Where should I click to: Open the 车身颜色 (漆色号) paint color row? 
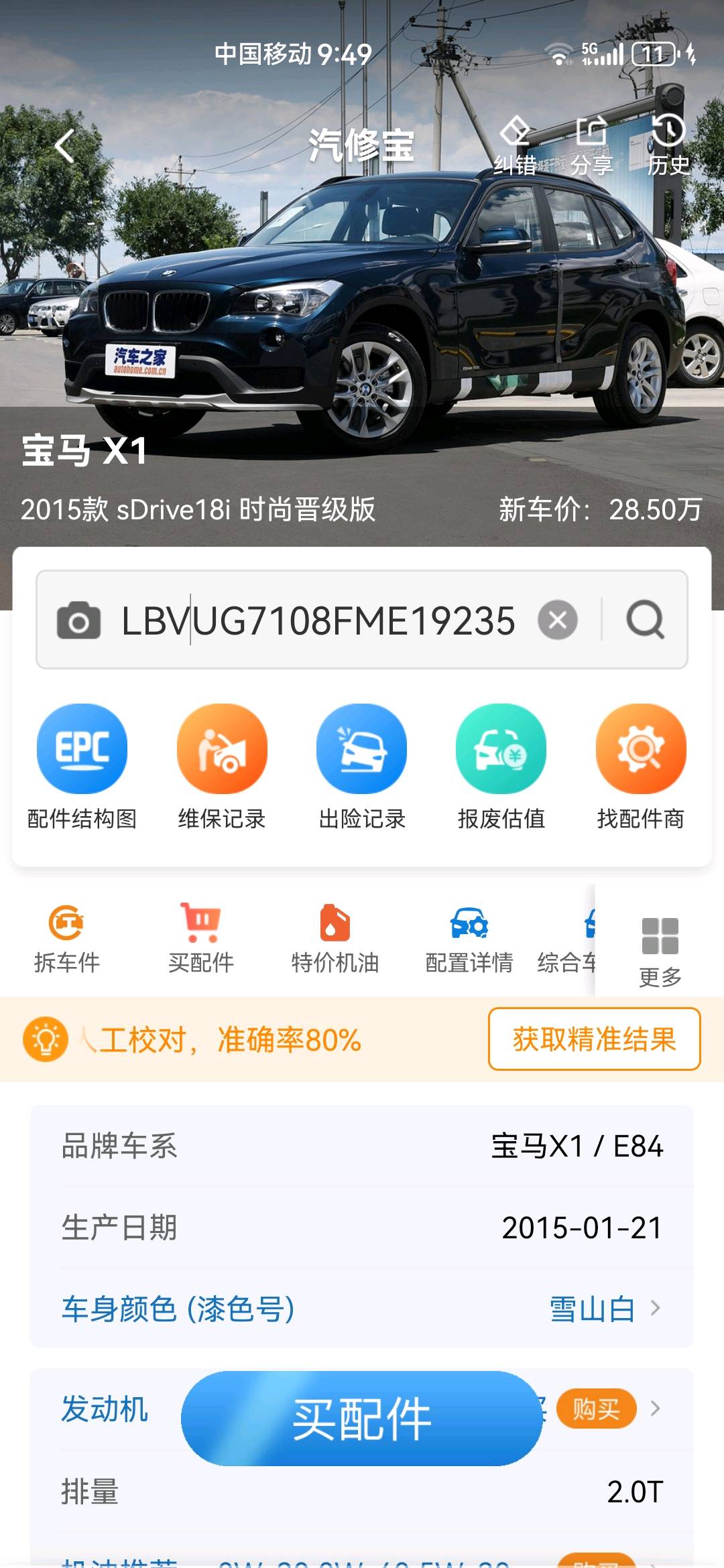[x=362, y=1309]
